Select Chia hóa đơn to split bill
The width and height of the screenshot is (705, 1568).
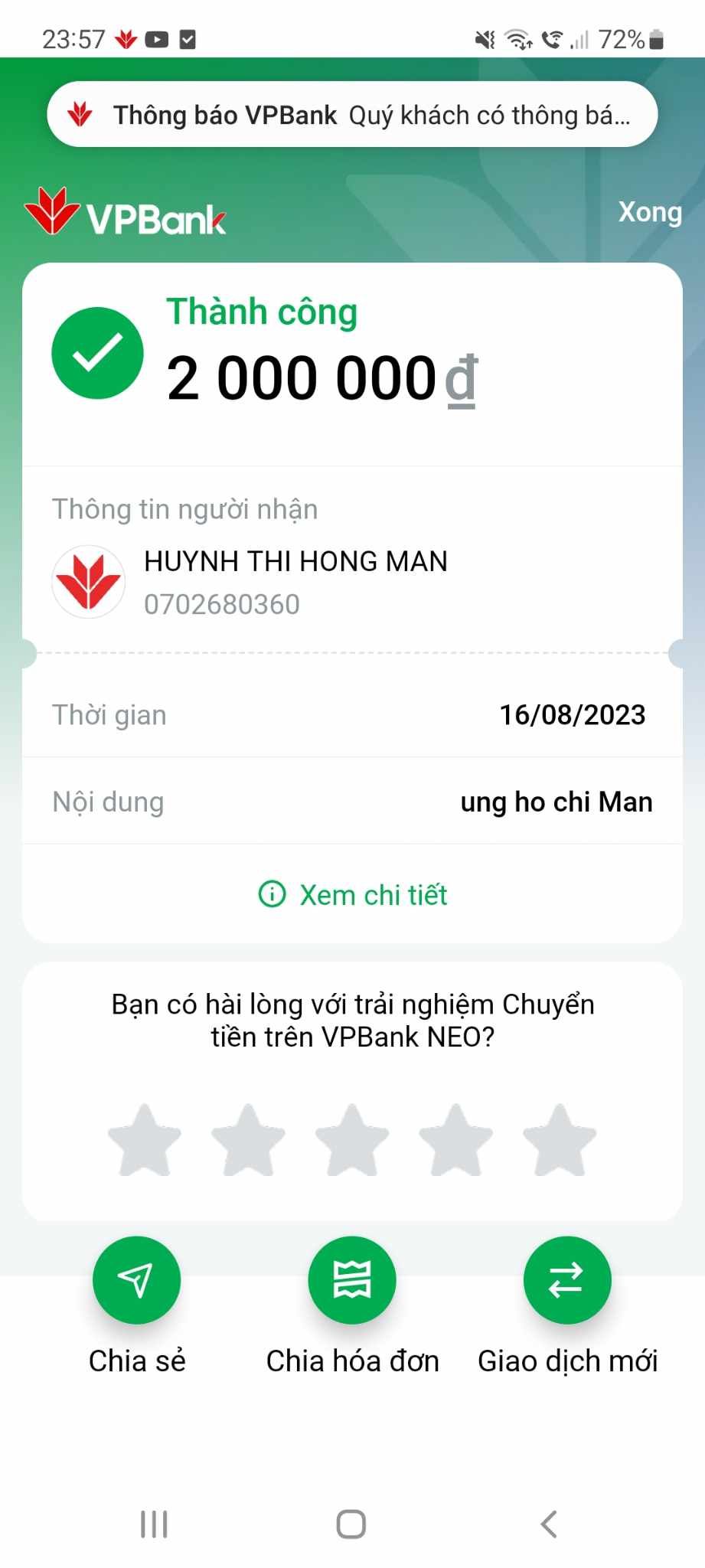(352, 1280)
